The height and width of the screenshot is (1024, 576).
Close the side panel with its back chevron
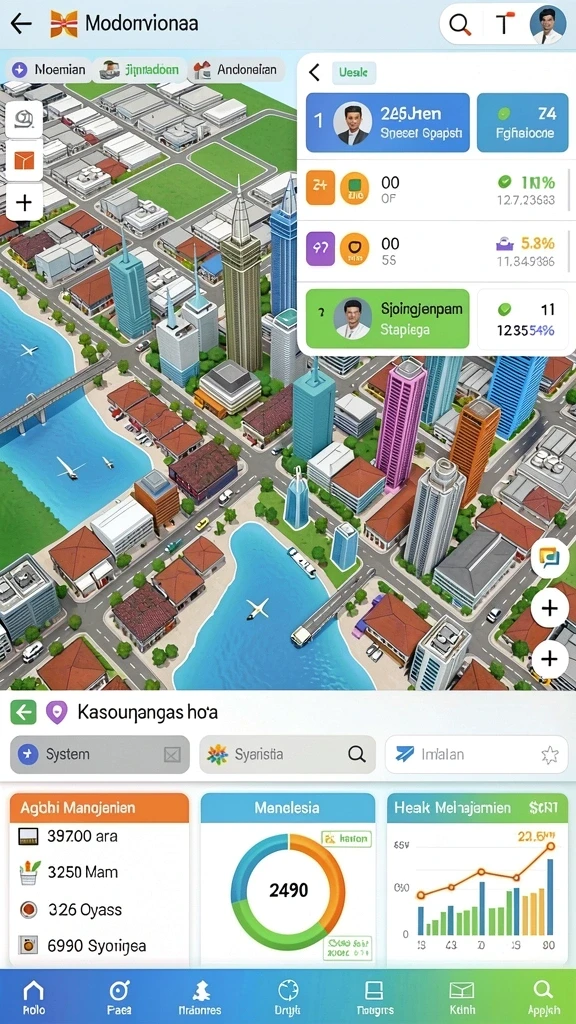pyautogui.click(x=314, y=72)
